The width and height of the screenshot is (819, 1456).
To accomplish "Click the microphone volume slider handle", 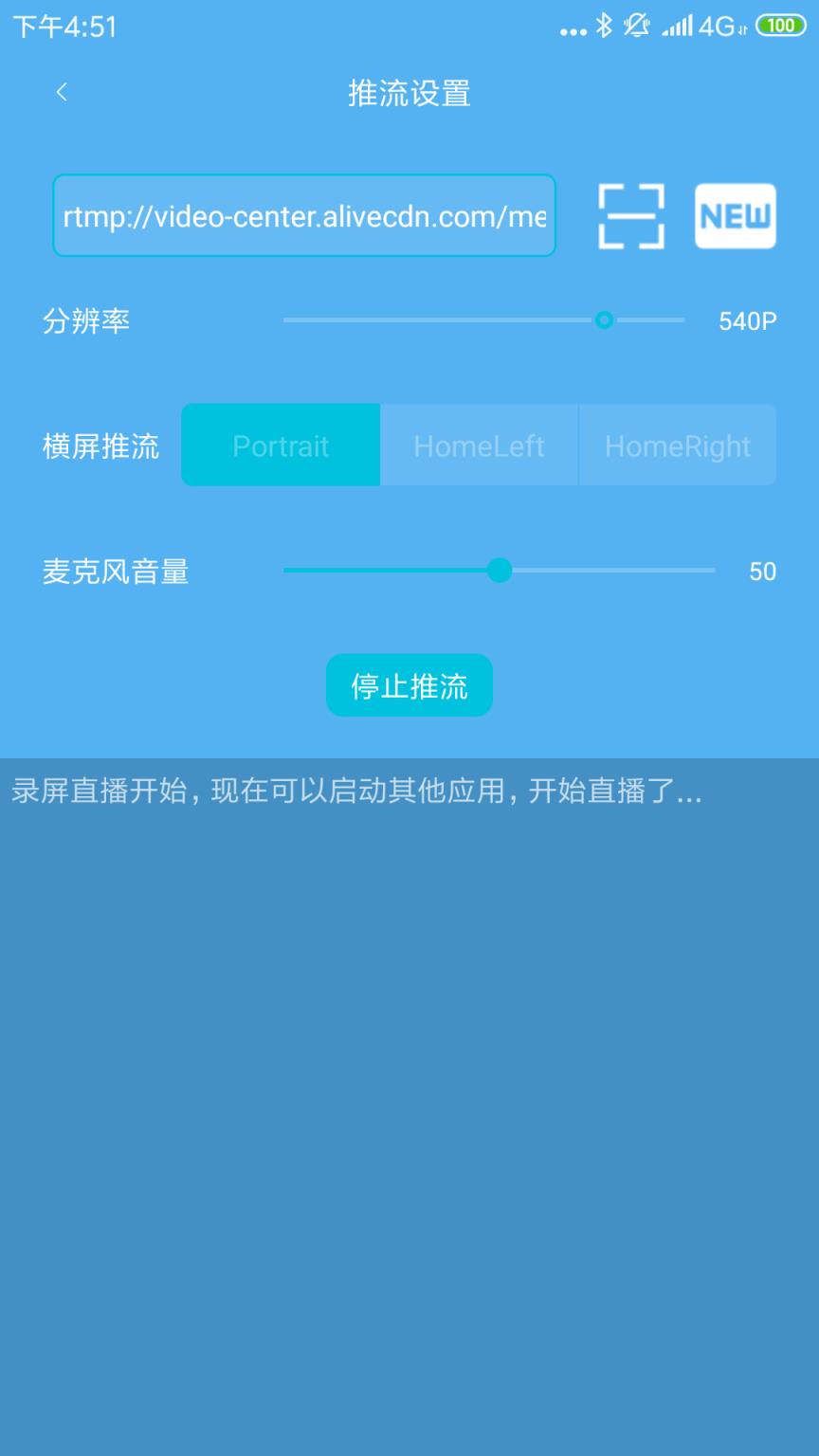I will pyautogui.click(x=500, y=571).
